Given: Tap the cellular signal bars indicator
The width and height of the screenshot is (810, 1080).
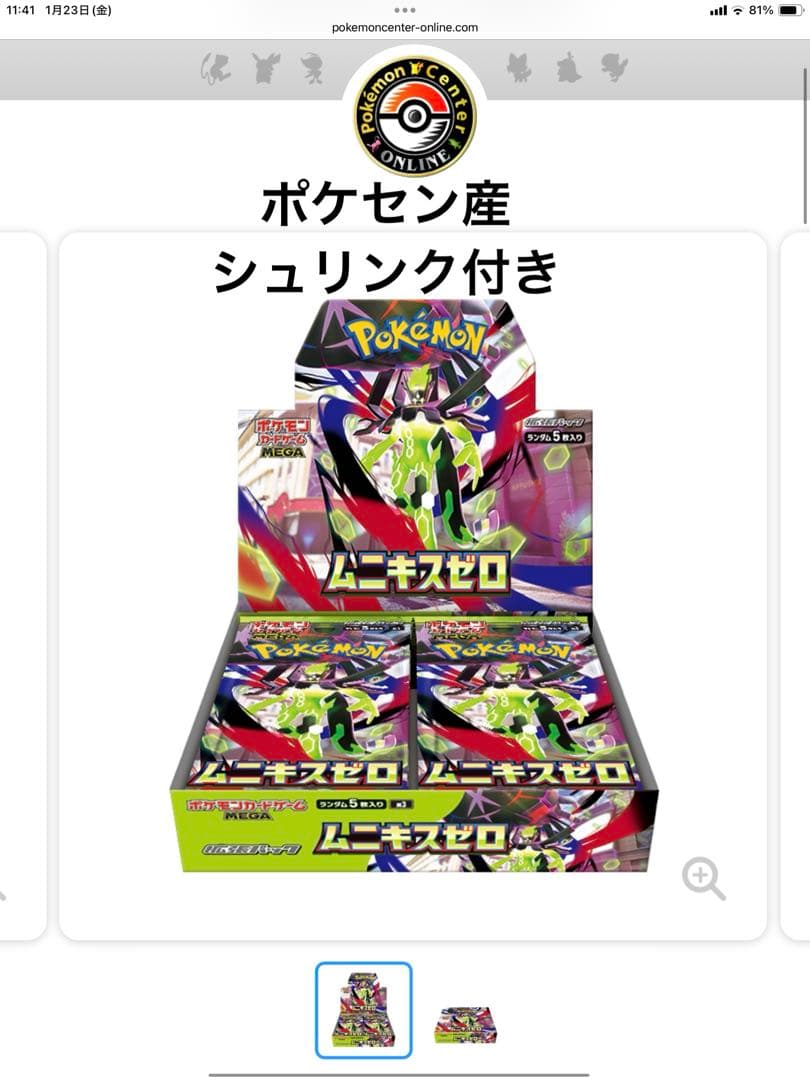Looking at the screenshot, I should [x=718, y=11].
